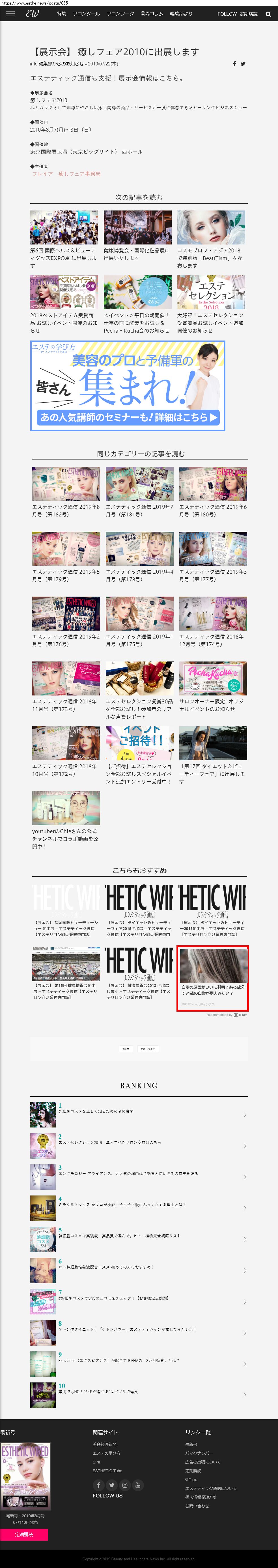Open the hamburger drawer menu
Screen dimensions: 278x1568
pyautogui.click(x=10, y=13)
